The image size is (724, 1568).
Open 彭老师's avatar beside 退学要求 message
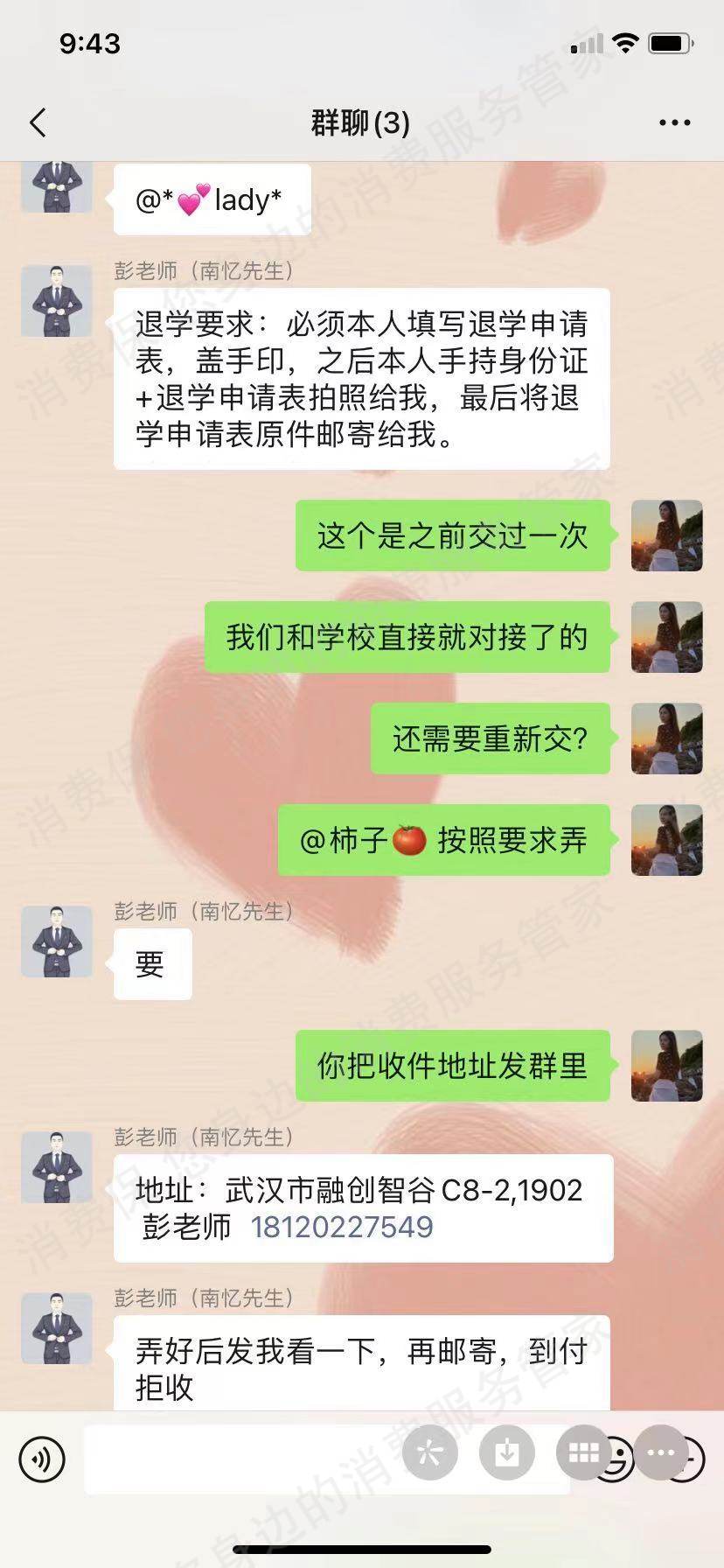(x=57, y=301)
